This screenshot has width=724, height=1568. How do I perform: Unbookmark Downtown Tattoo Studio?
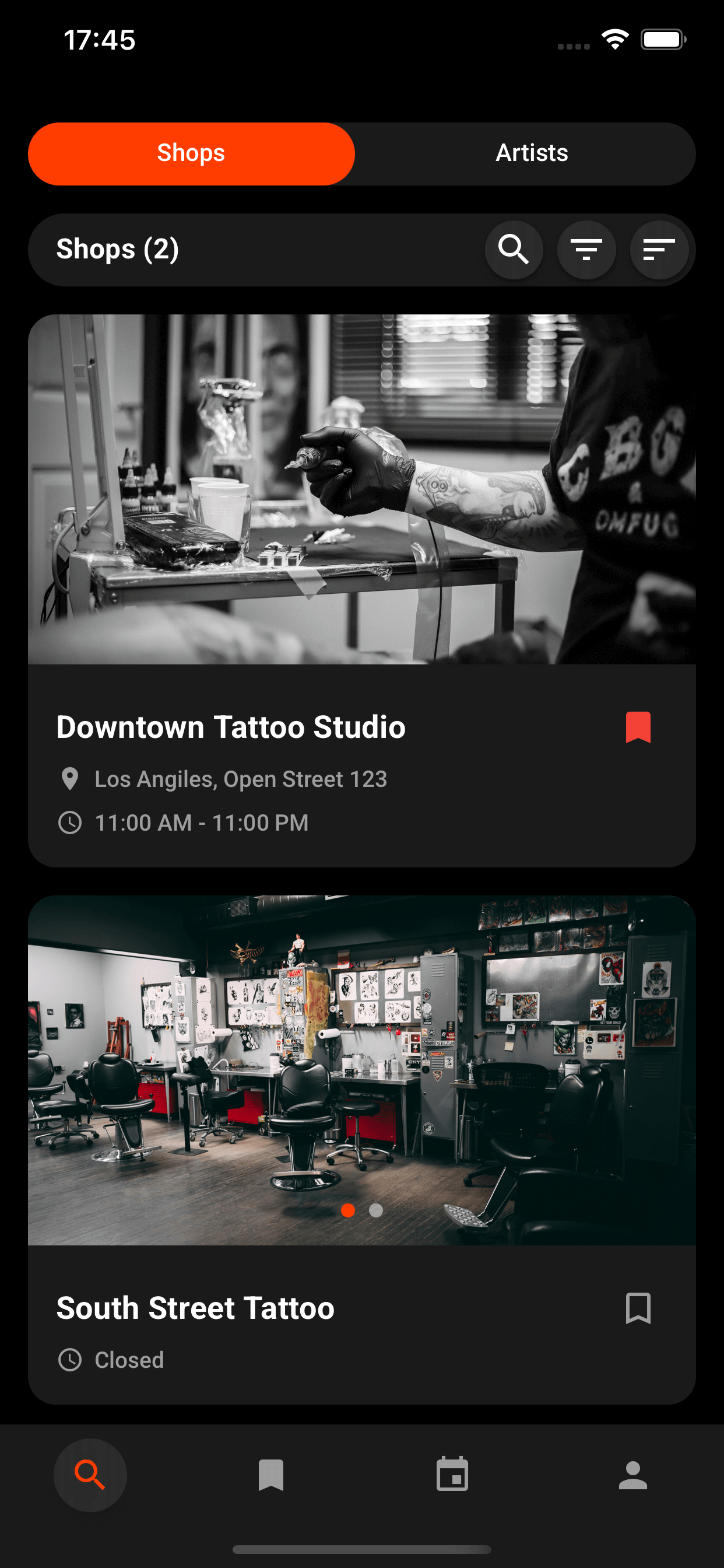click(638, 727)
